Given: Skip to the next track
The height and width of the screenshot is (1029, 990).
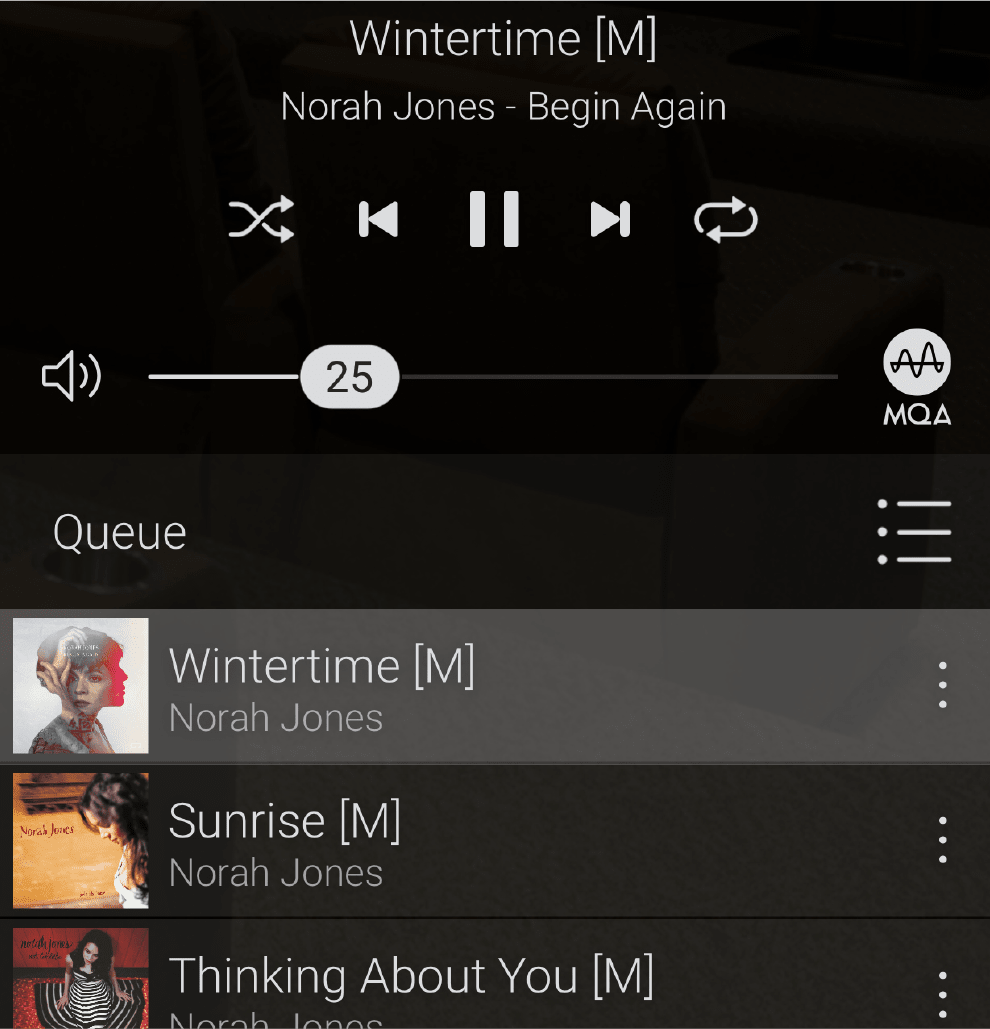Looking at the screenshot, I should pos(610,219).
